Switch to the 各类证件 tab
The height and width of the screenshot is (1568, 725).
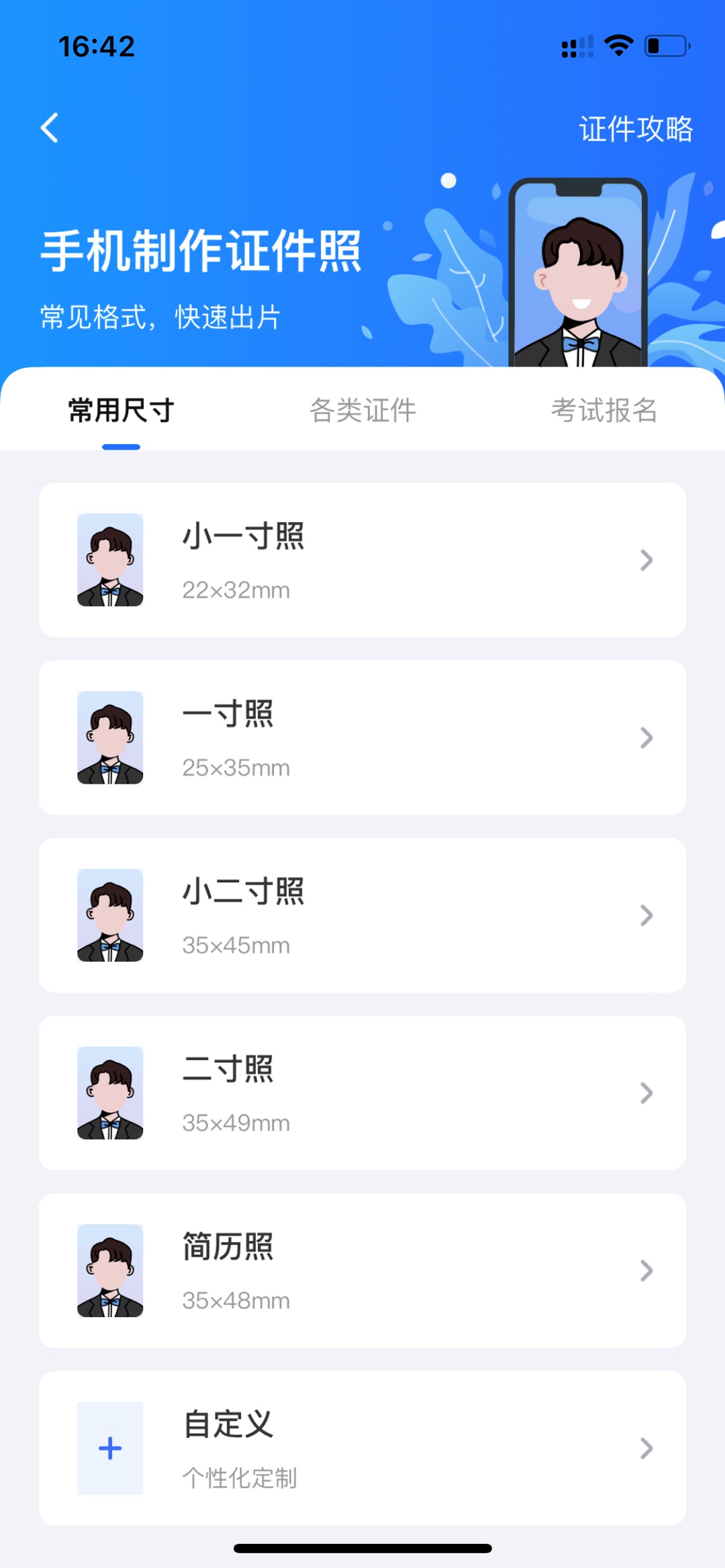(362, 410)
